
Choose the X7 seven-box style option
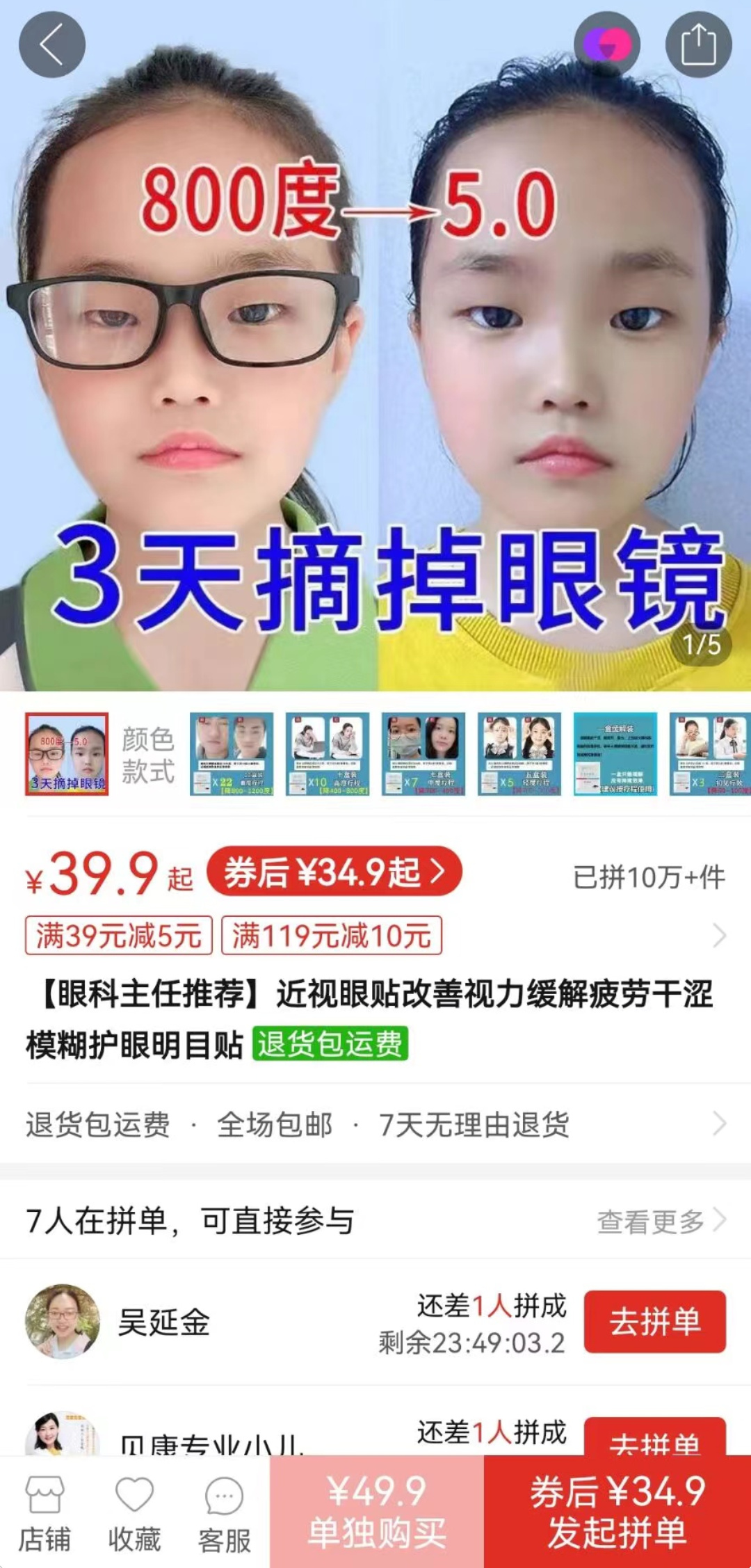point(423,754)
